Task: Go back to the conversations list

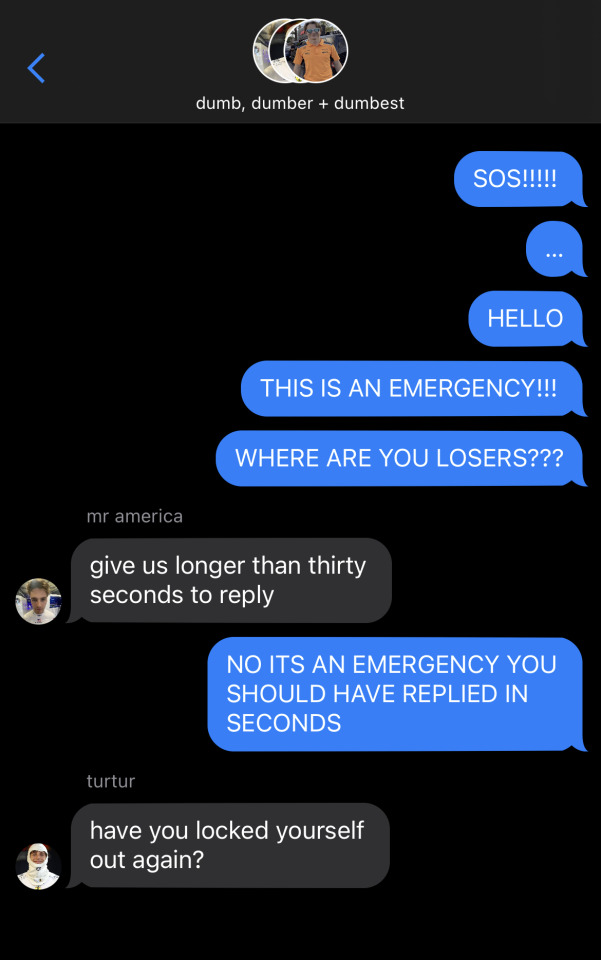Action: tap(37, 68)
